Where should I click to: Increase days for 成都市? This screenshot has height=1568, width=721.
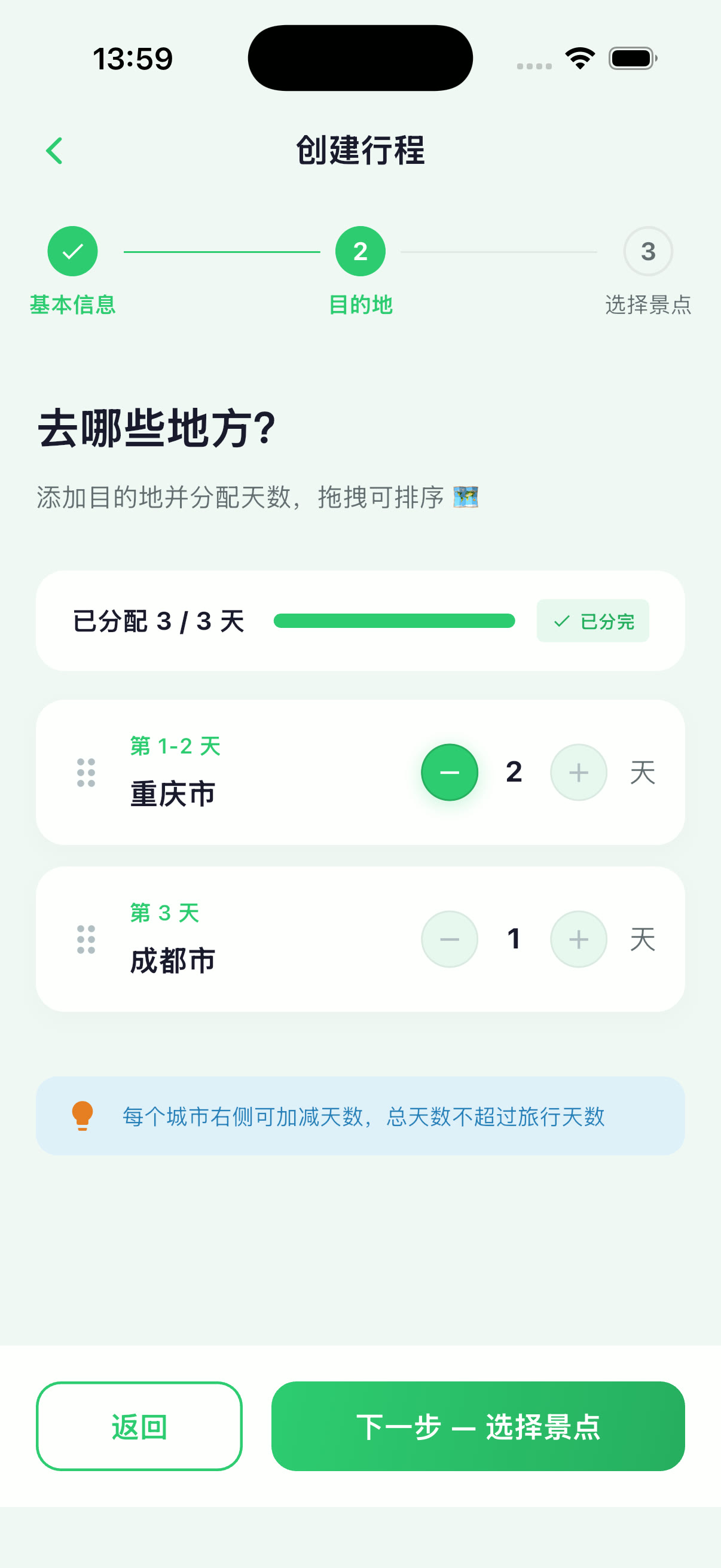578,939
